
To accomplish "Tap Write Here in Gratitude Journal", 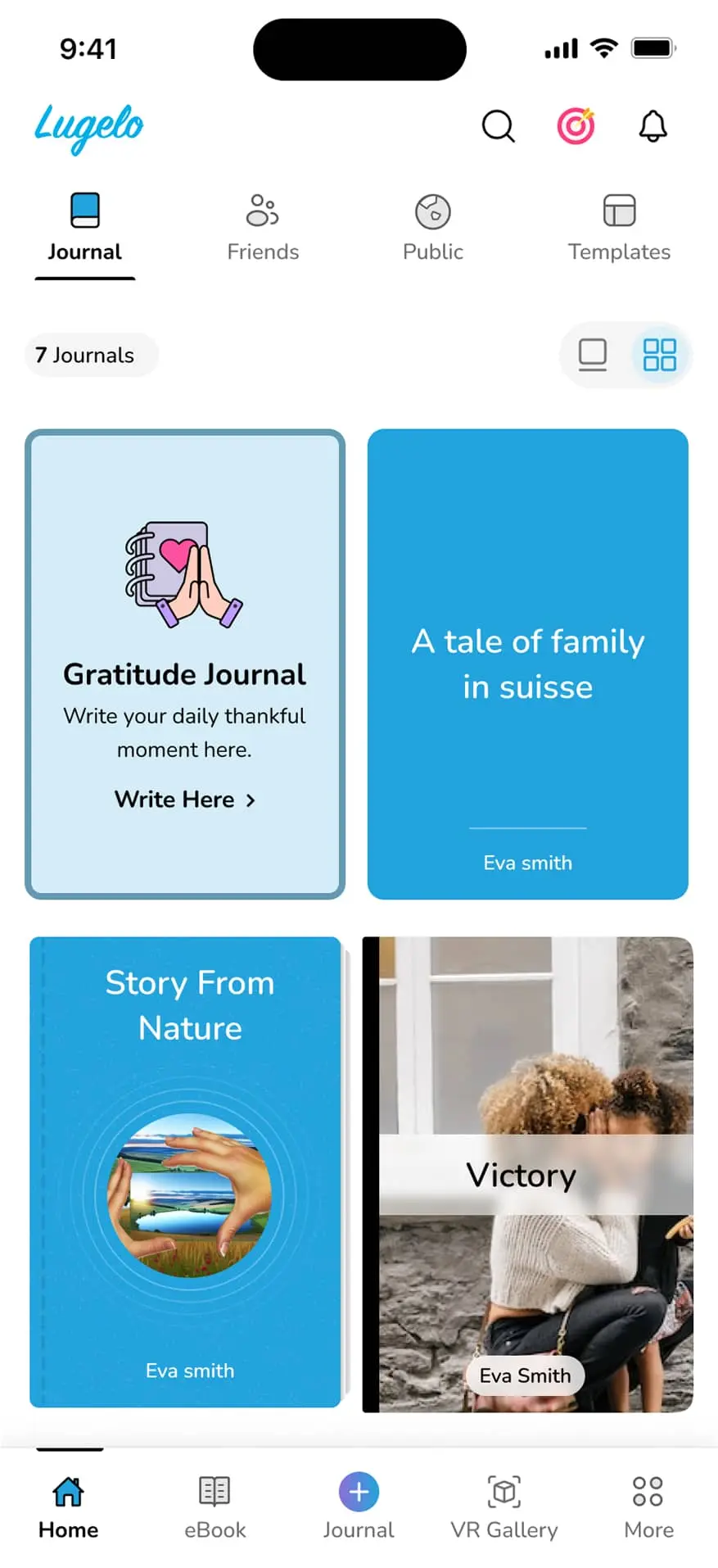I will click(185, 800).
